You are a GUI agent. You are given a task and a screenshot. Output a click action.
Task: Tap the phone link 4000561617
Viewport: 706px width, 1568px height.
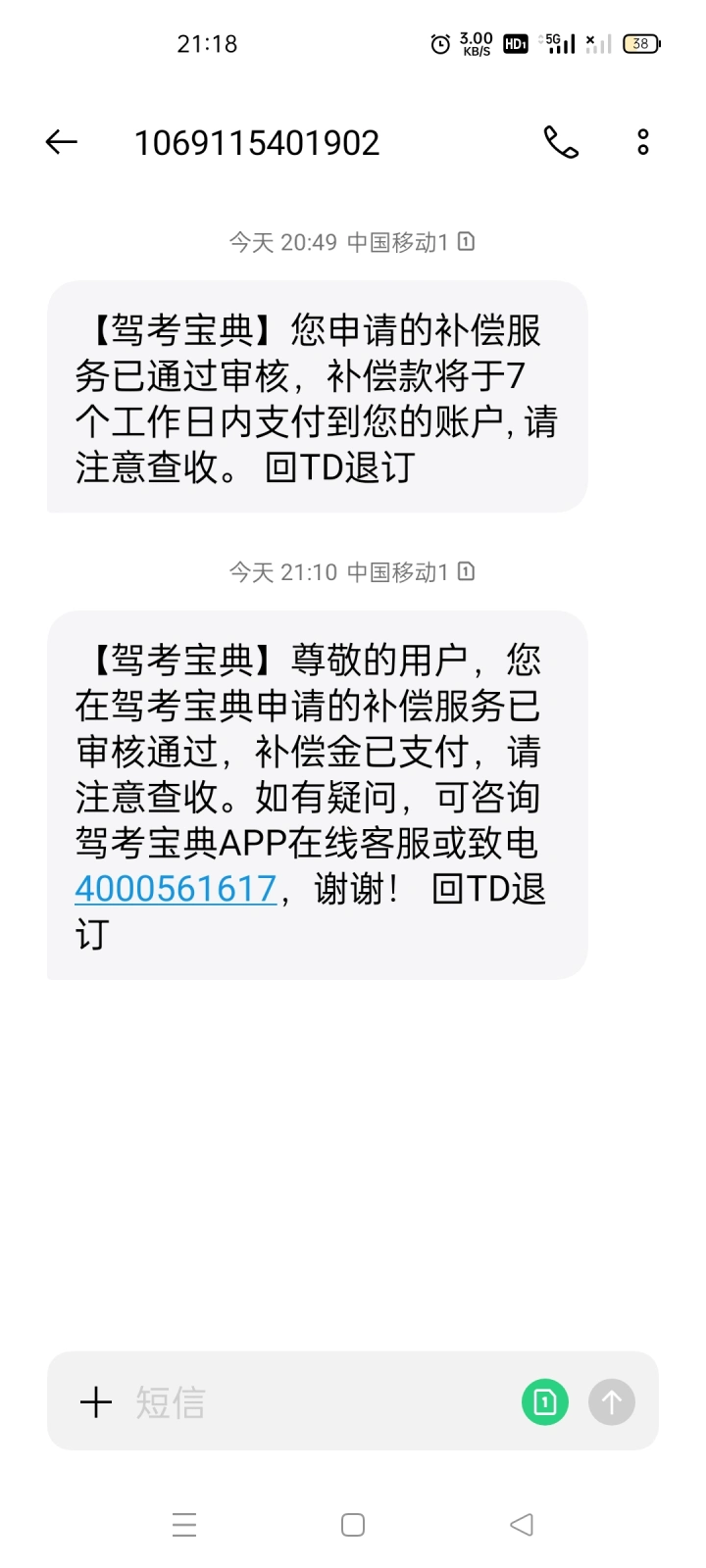coord(176,889)
